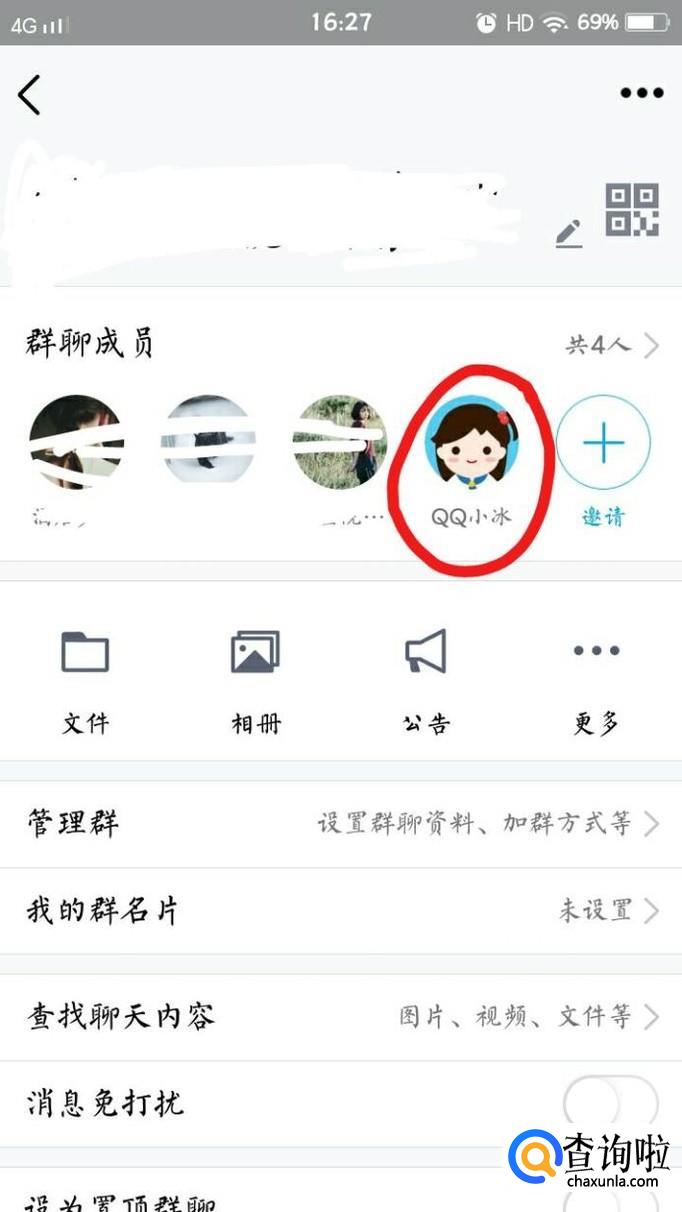Set 我的群名片 group card
The height and width of the screenshot is (1212, 682).
coord(341,911)
